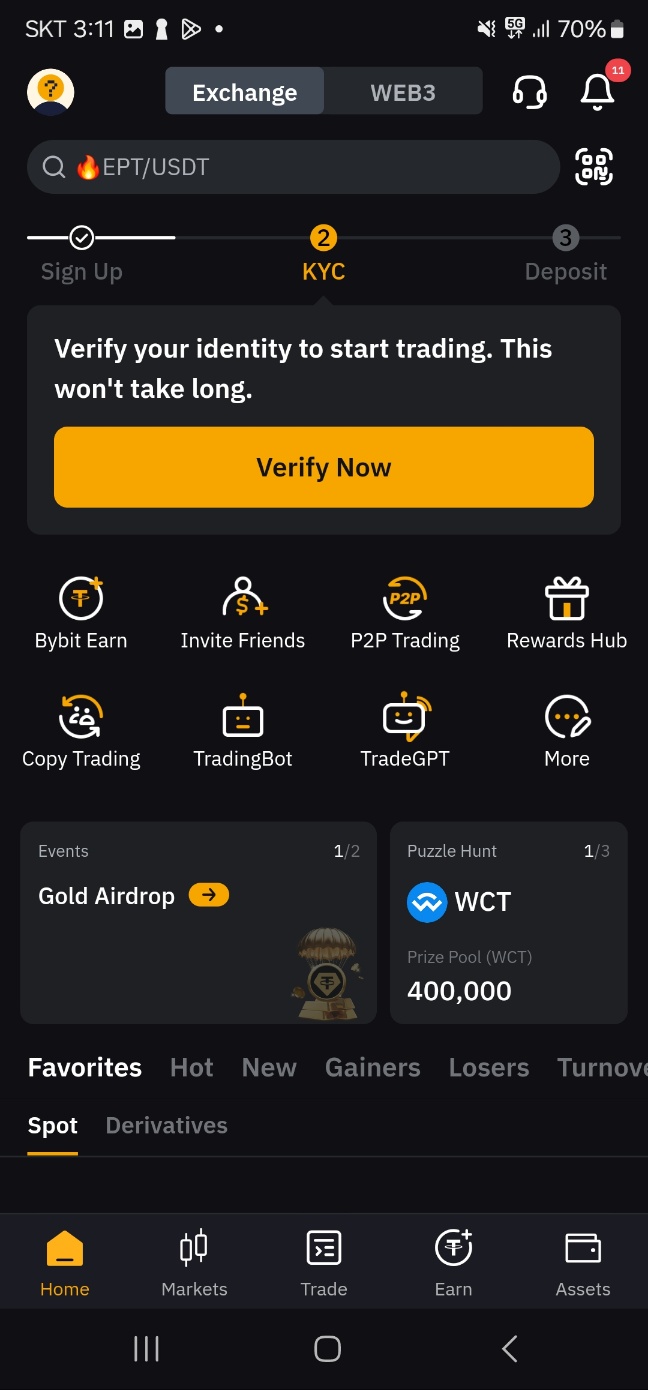The image size is (648, 1390).
Task: Open the Gold Airdrop event card
Action: [198, 923]
